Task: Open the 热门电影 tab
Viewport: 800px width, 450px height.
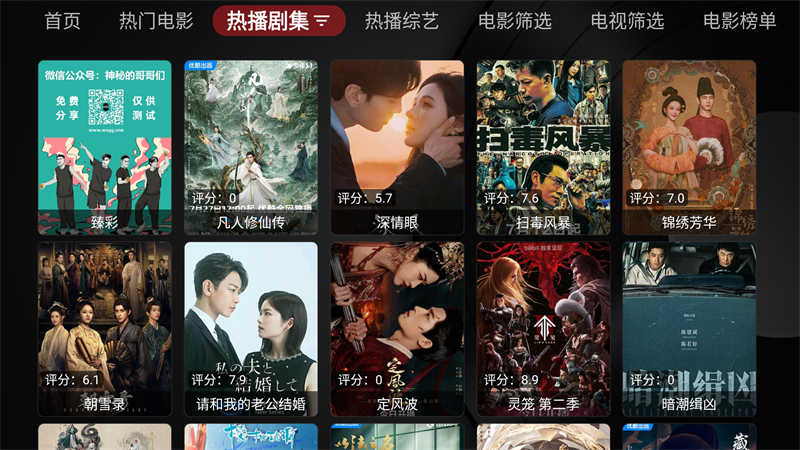Action: (156, 21)
